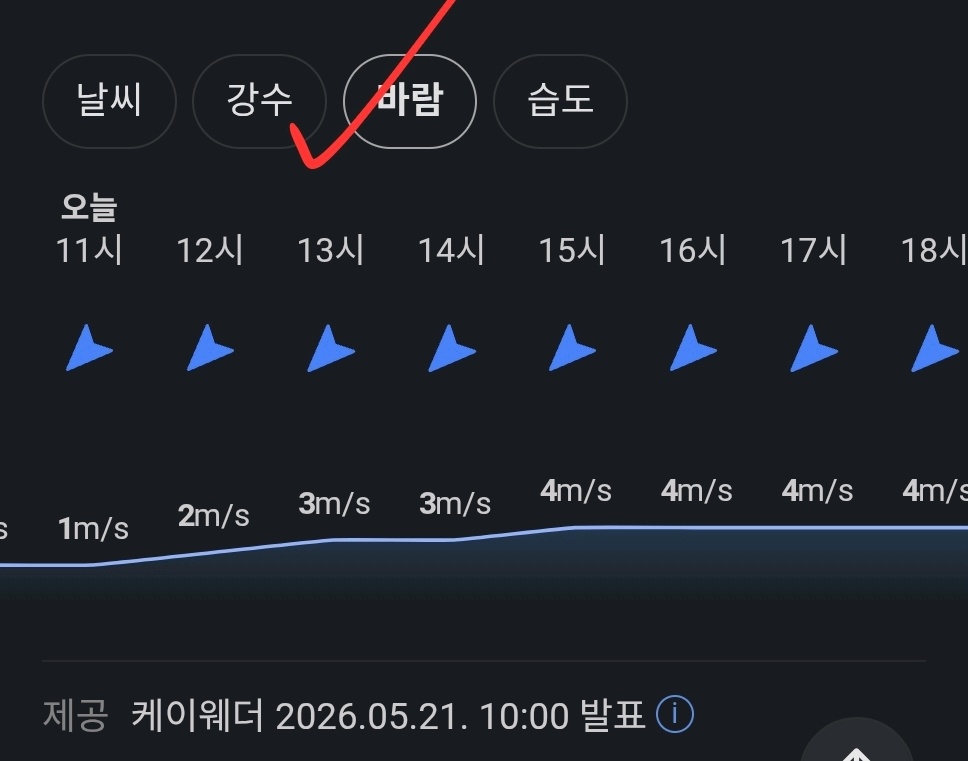The width and height of the screenshot is (968, 761).
Task: Open the info icon next to 발표
Action: pos(675,715)
